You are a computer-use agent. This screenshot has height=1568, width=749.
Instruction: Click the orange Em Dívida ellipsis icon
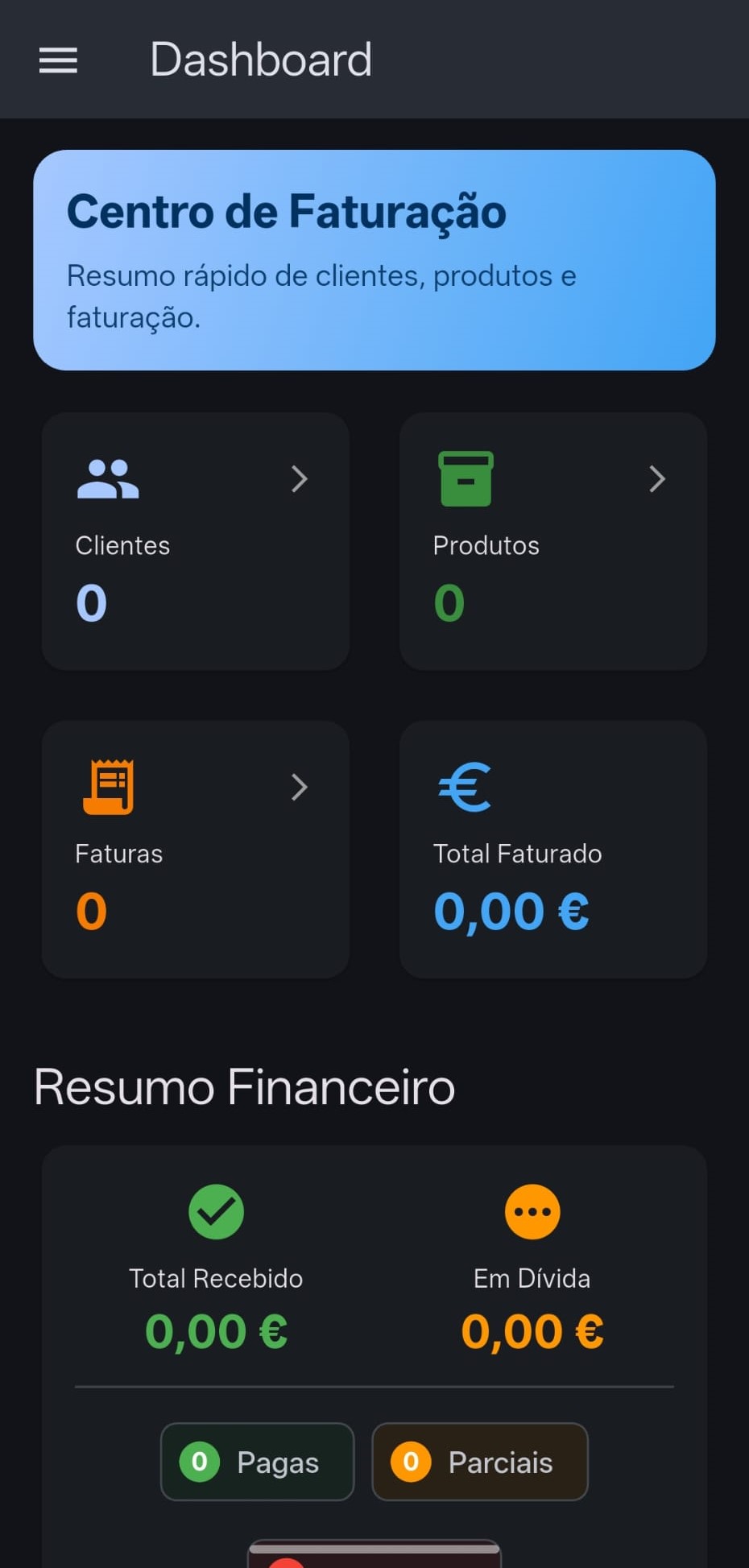(x=532, y=1210)
